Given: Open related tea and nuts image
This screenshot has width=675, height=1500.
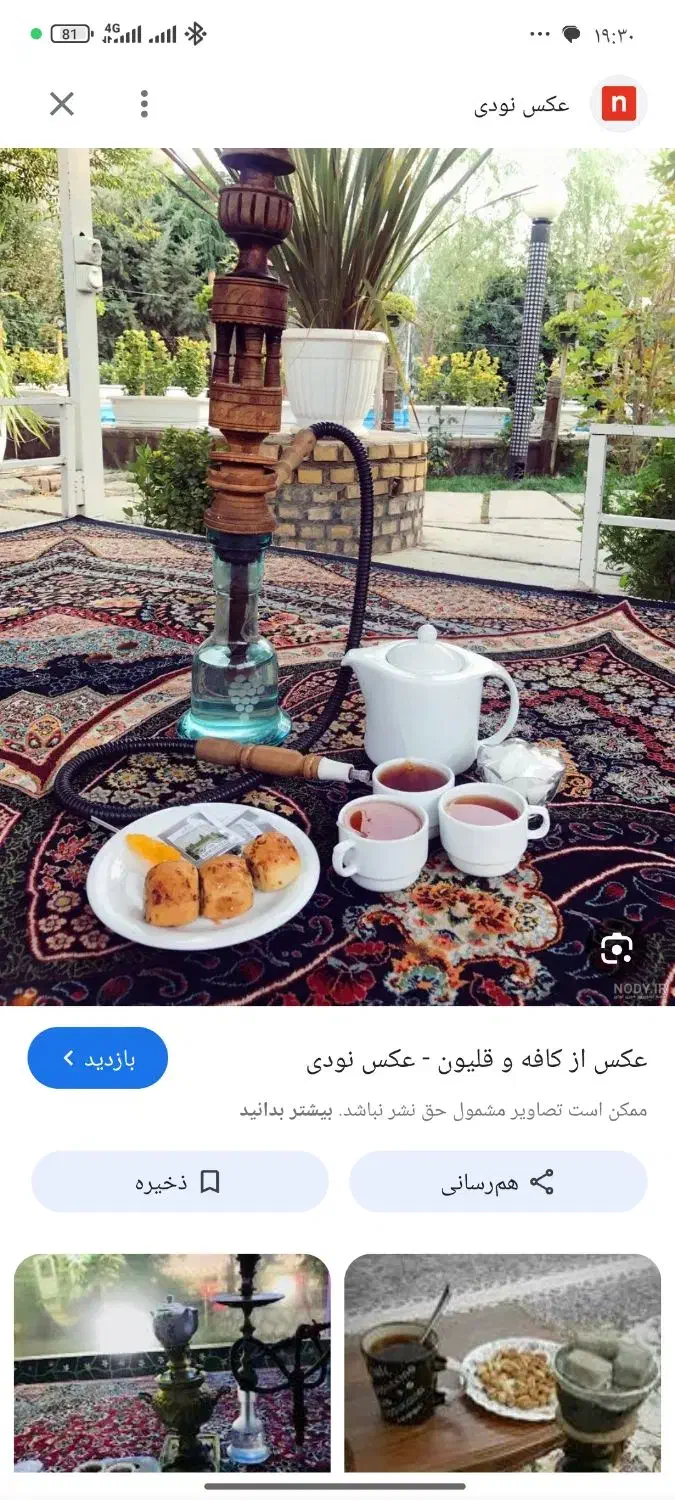Looking at the screenshot, I should pyautogui.click(x=502, y=1362).
